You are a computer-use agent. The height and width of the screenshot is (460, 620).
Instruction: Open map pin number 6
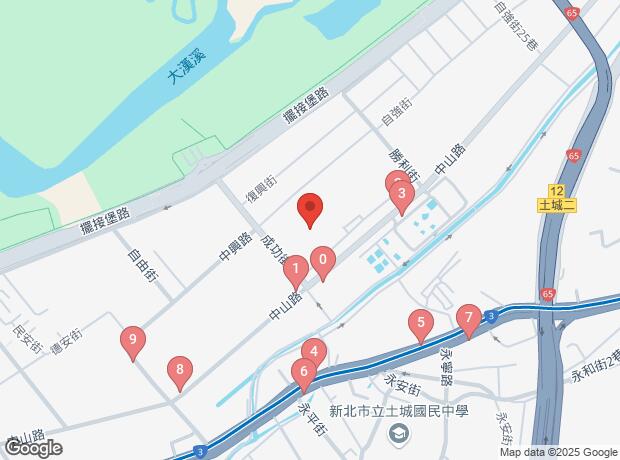[x=304, y=372]
